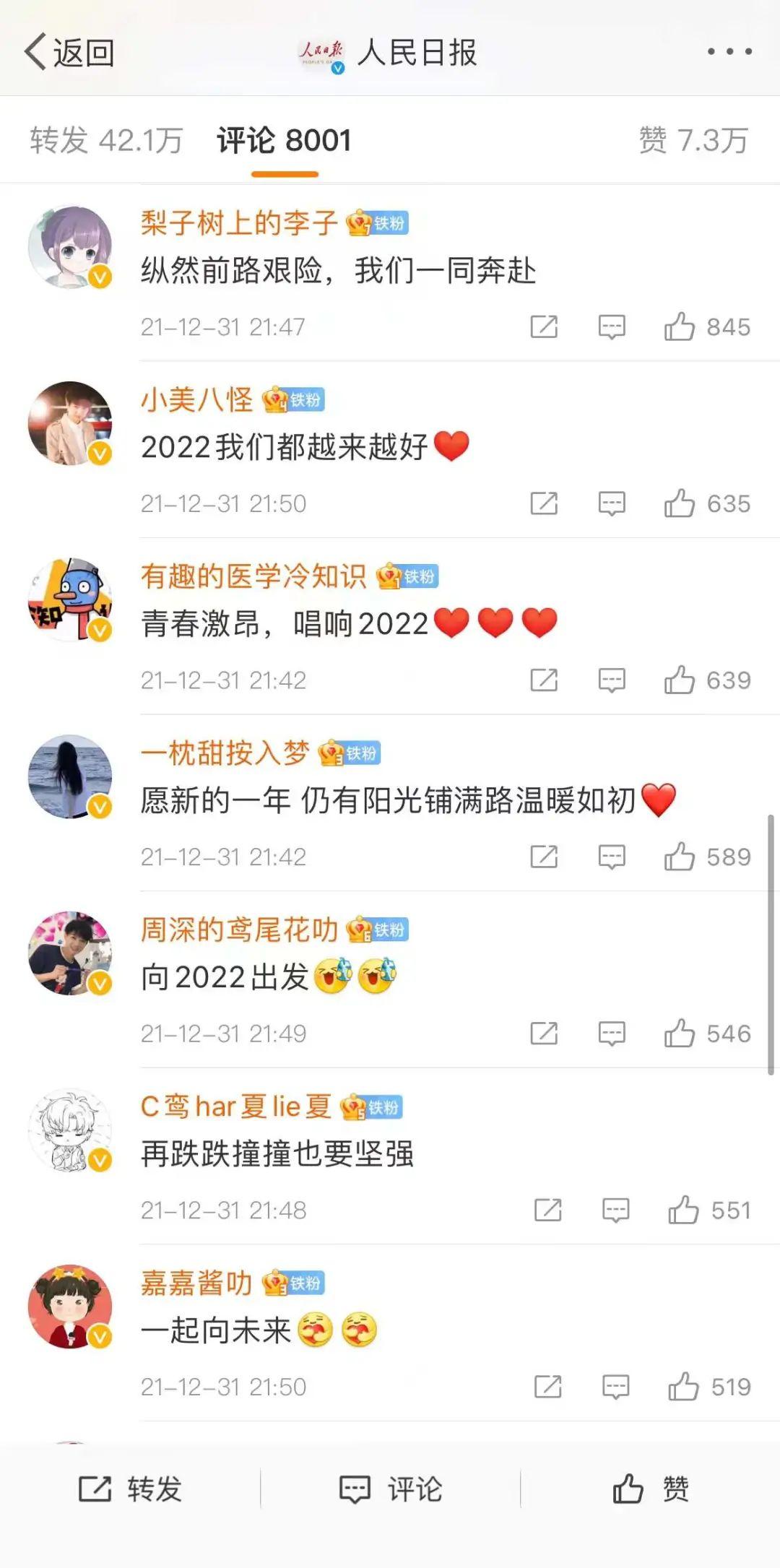Reply to 嘉嘉酱叻's comment
The height and width of the screenshot is (1568, 780).
tap(615, 1387)
